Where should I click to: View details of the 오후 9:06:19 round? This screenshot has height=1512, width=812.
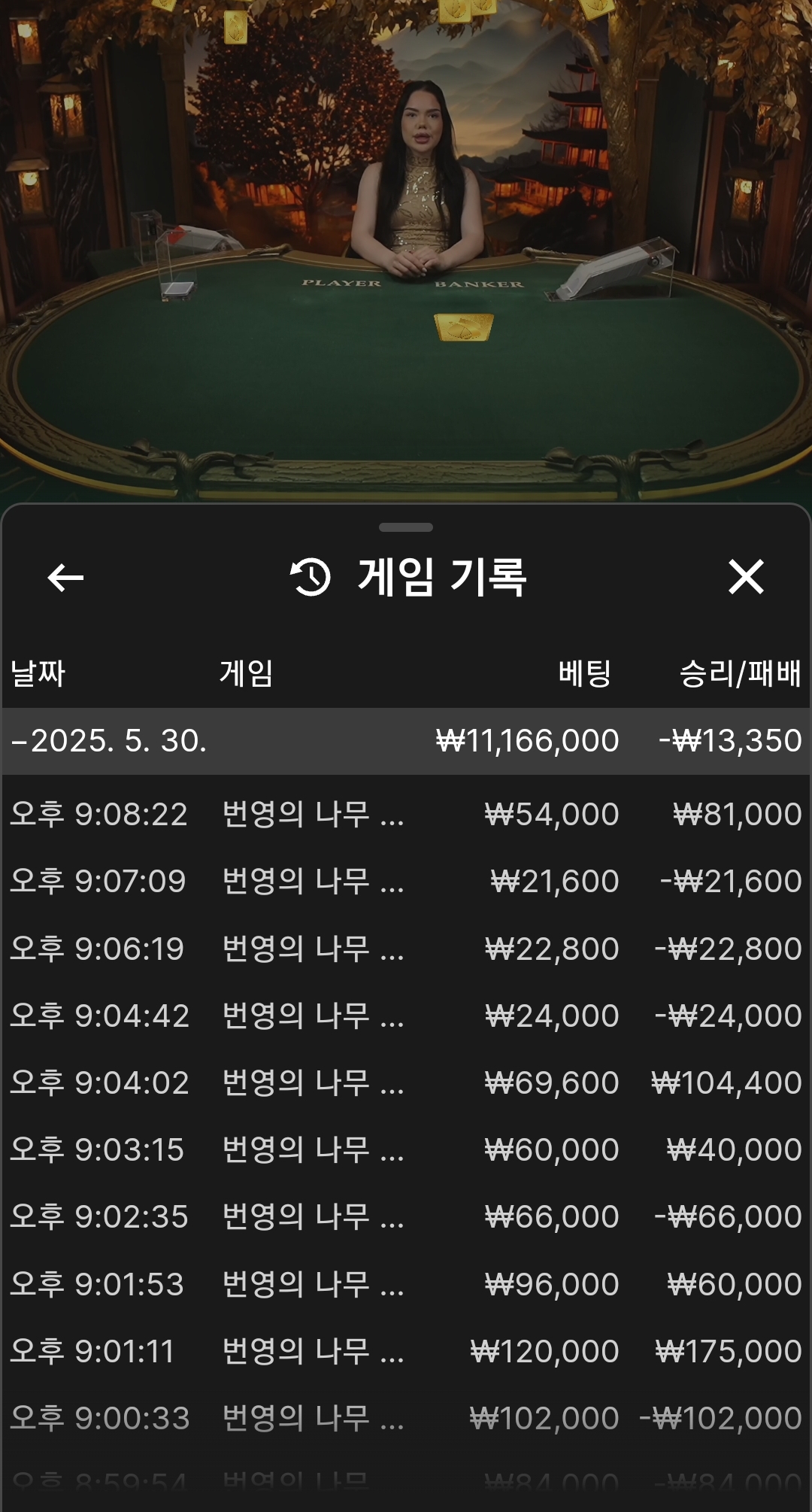(406, 949)
